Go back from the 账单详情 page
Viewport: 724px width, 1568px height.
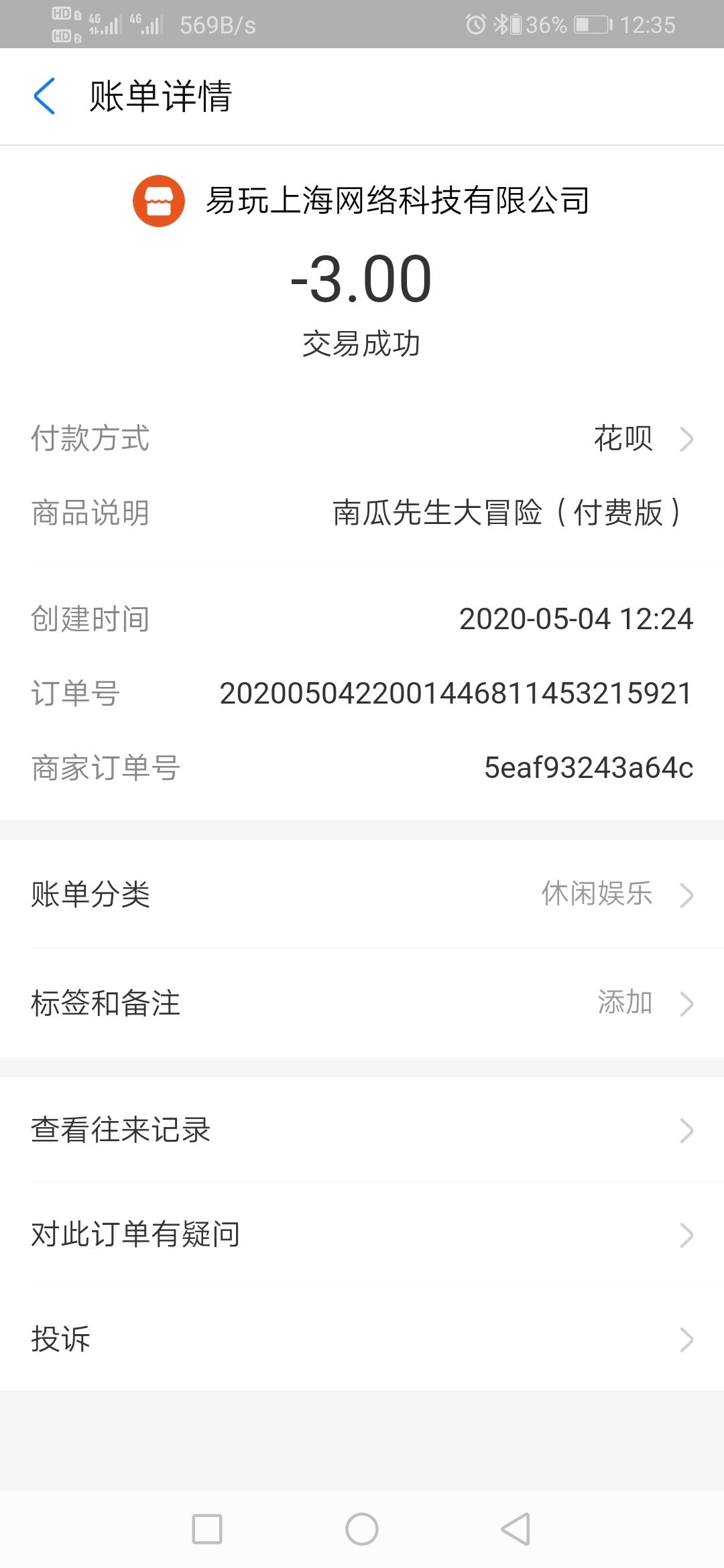click(x=44, y=96)
